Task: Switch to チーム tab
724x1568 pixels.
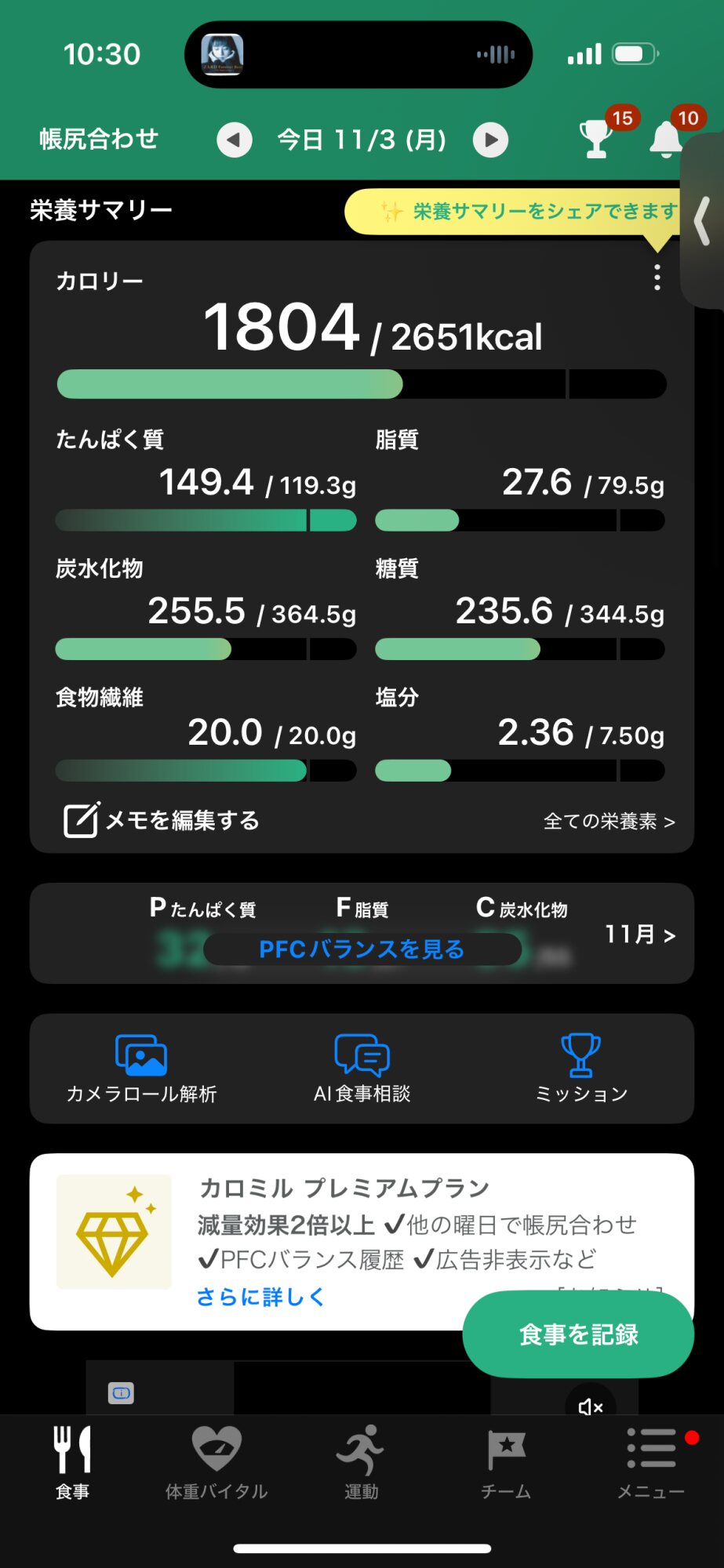Action: (x=506, y=1462)
